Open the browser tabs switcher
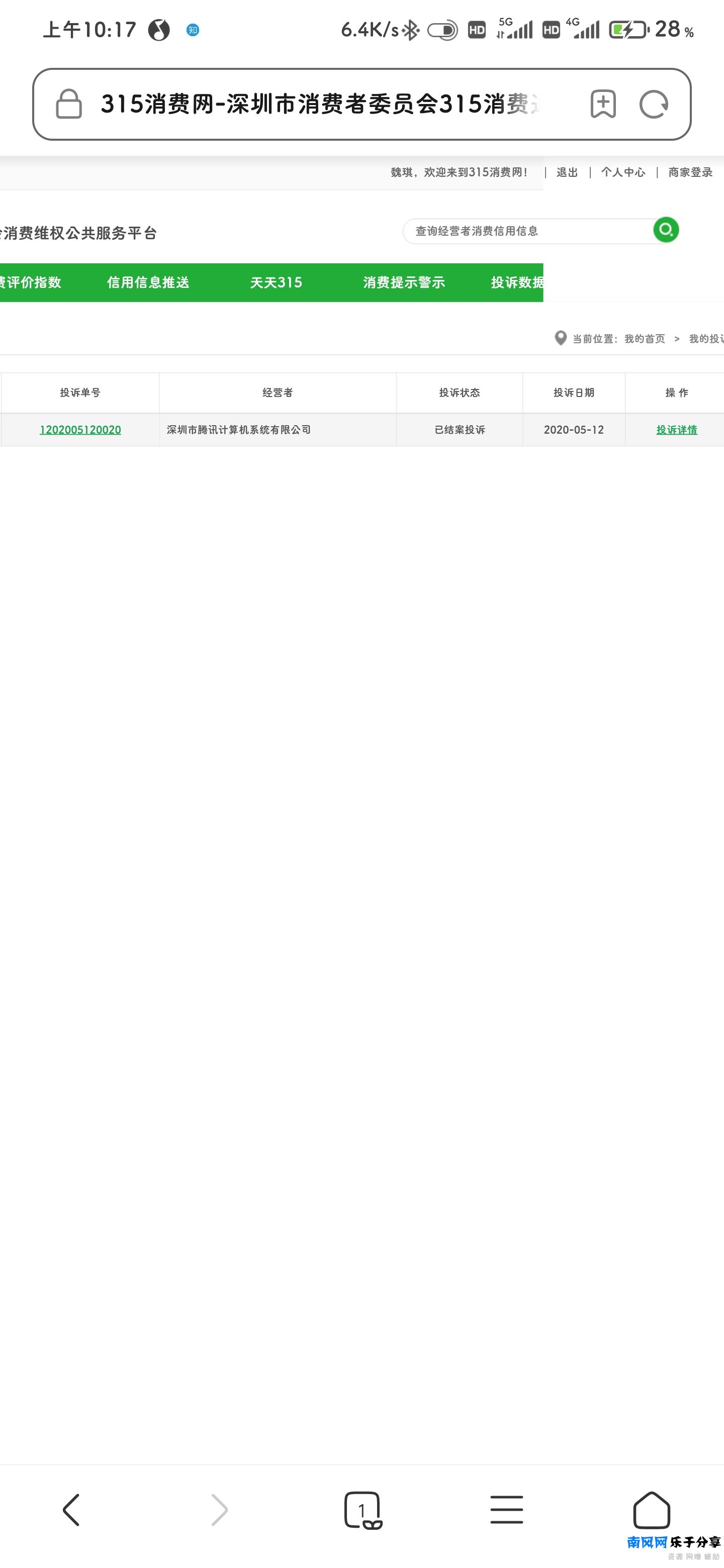Screen dimensions: 724x1568 point(363,1510)
